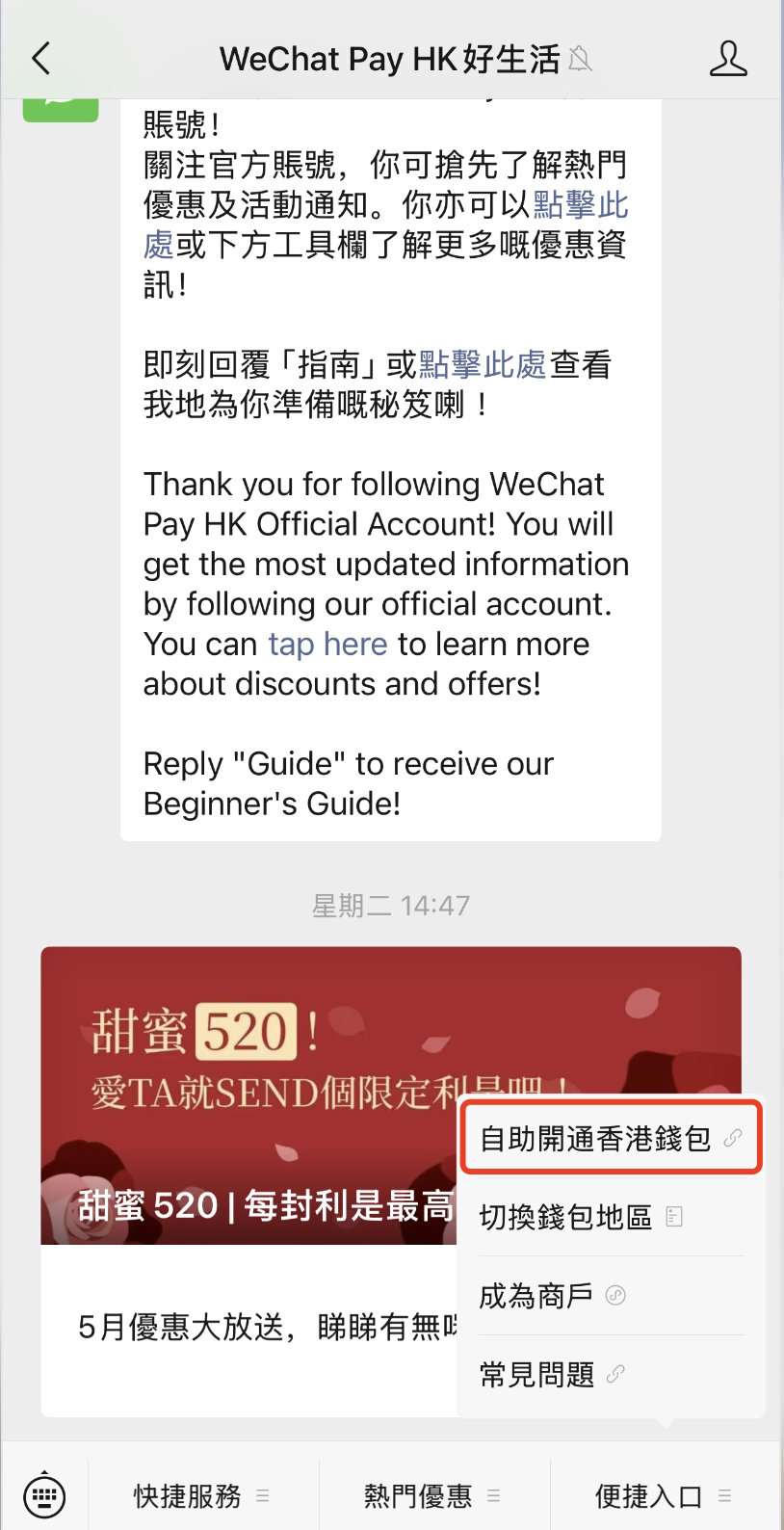Collapse the 便捷入口 menu
The width and height of the screenshot is (784, 1530).
pyautogui.click(x=665, y=1496)
